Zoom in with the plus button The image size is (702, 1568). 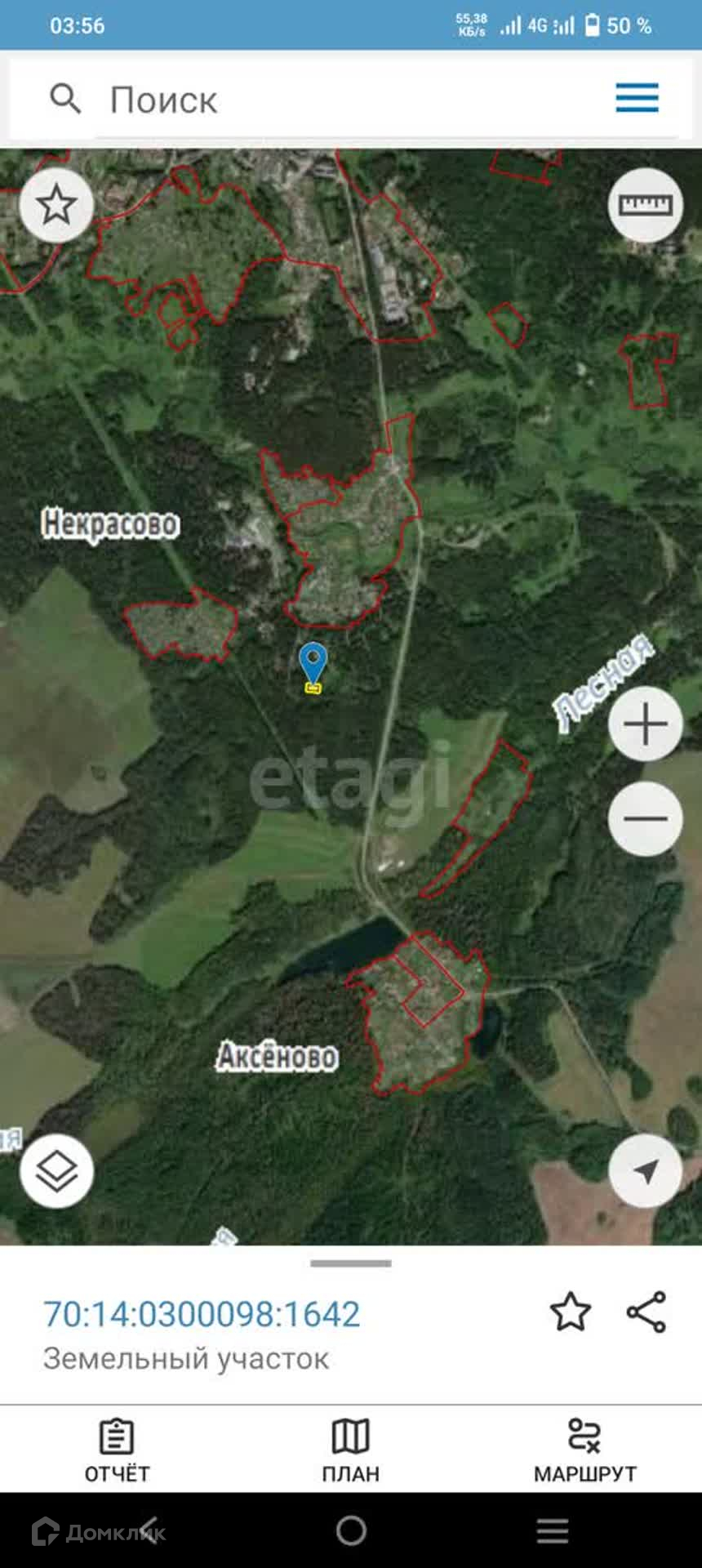(645, 724)
